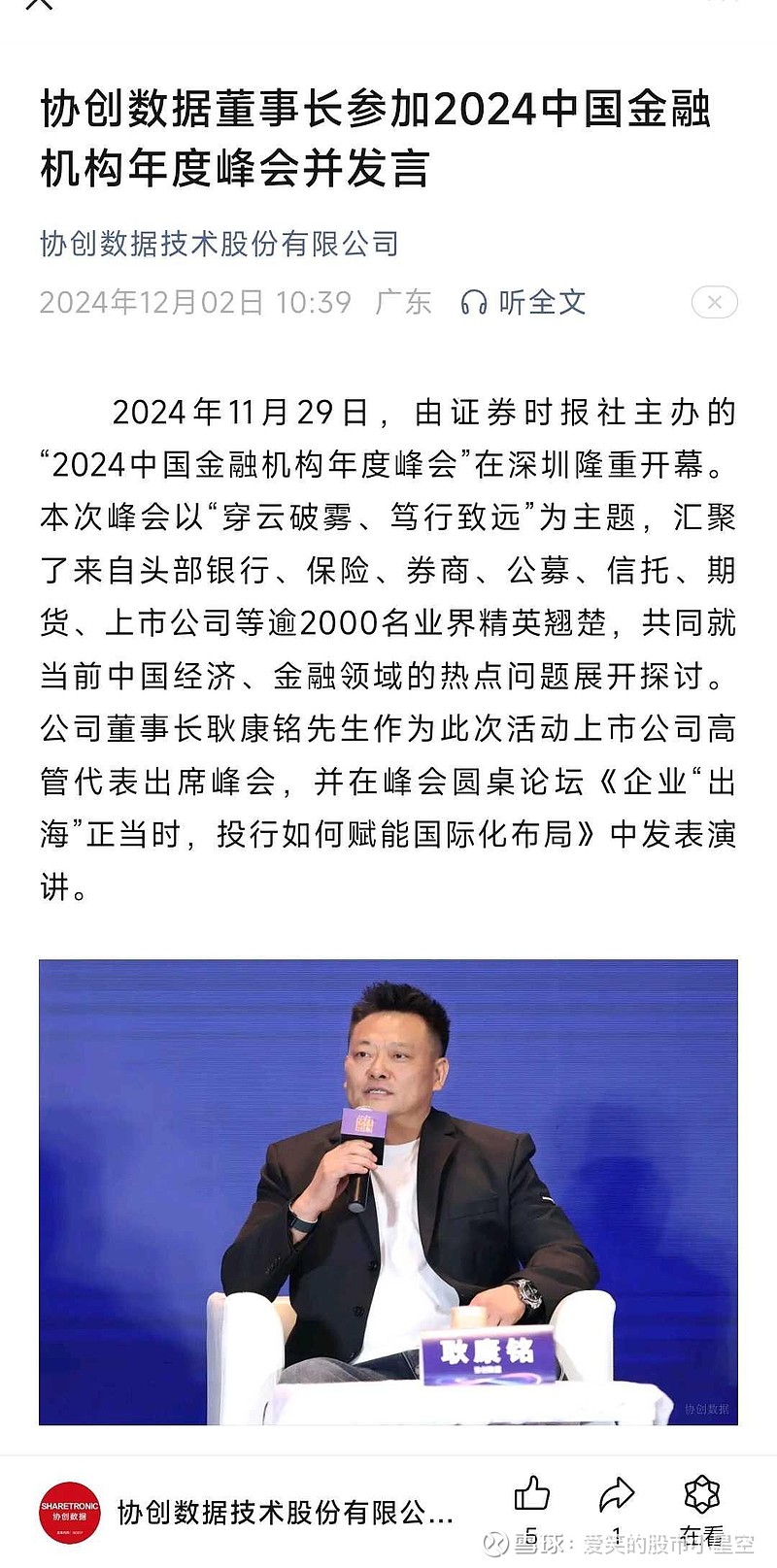Open the photo of the chairman speaking
Viewport: 777px width, 1568px height.
tap(388, 1192)
